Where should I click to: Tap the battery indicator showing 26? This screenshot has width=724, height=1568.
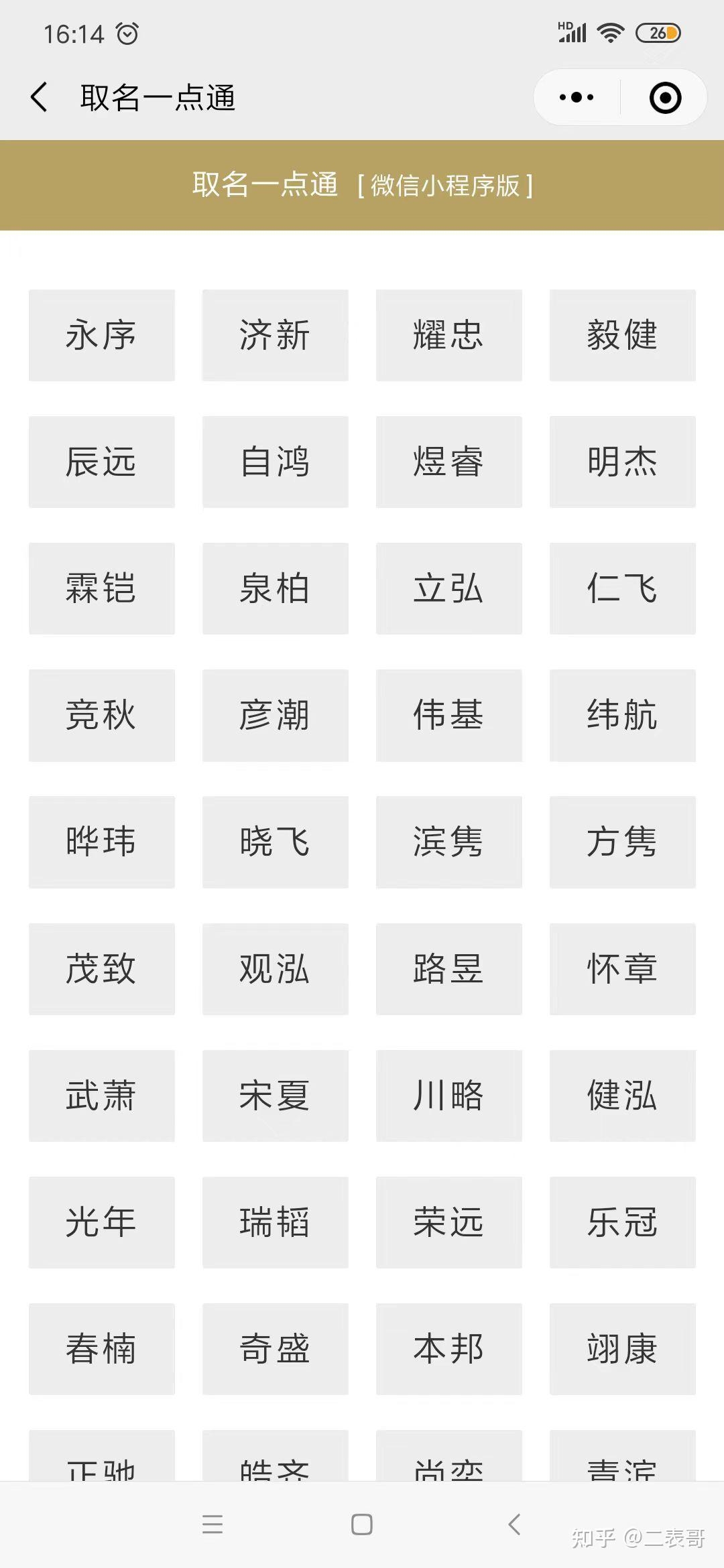pos(658,32)
